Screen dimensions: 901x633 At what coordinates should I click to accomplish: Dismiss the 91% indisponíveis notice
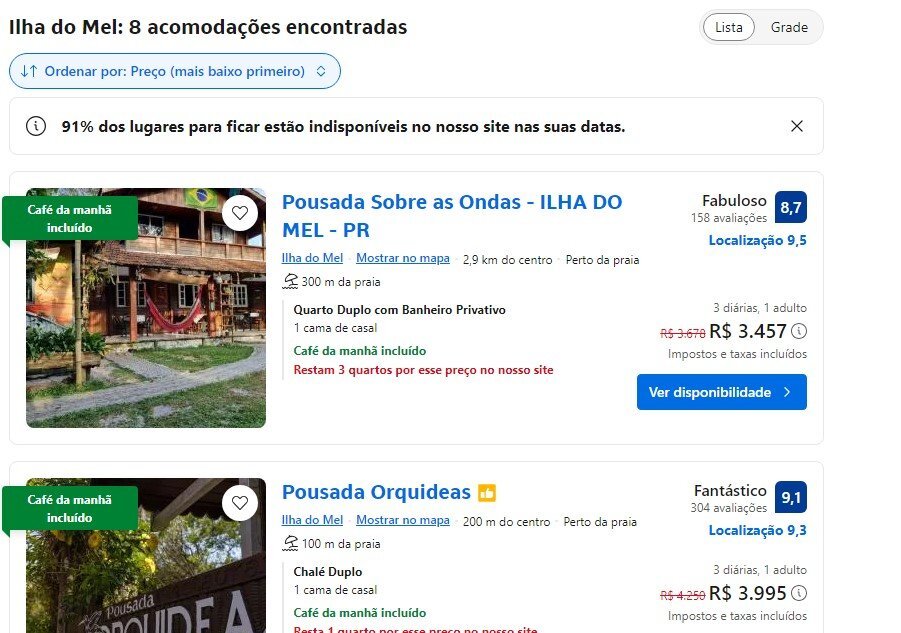point(796,126)
